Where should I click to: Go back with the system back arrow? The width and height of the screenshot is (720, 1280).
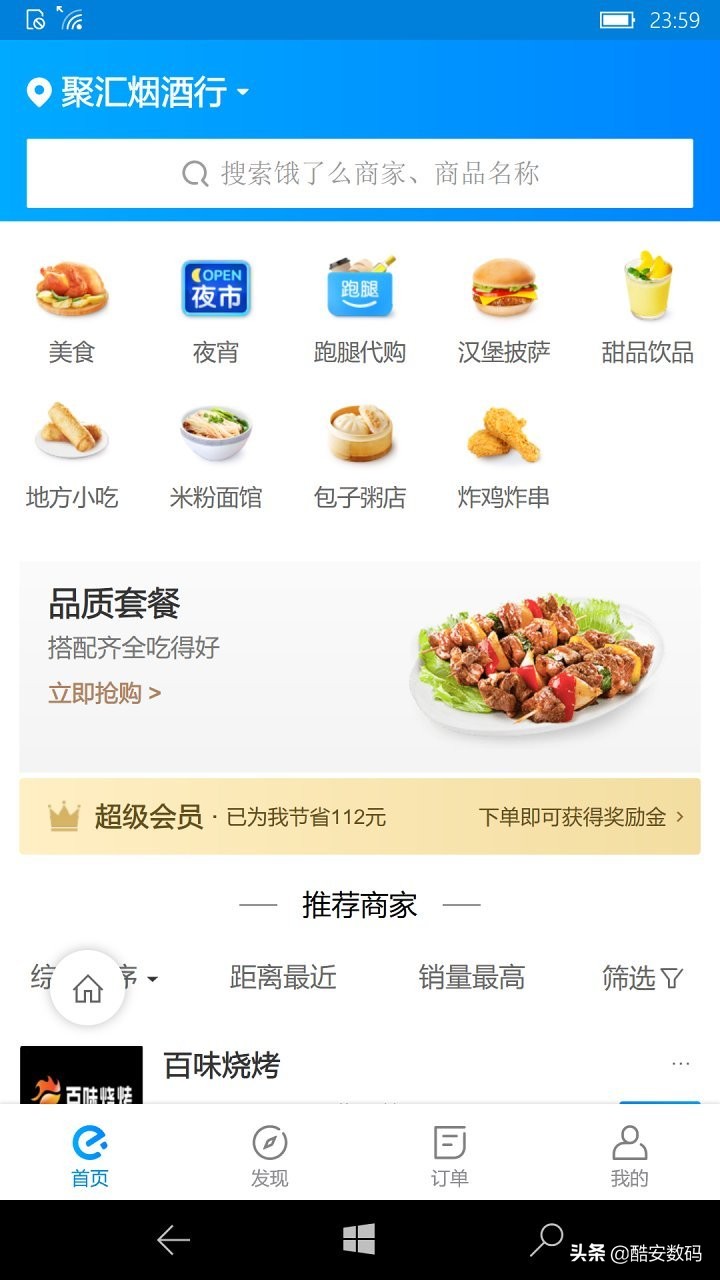point(173,1240)
